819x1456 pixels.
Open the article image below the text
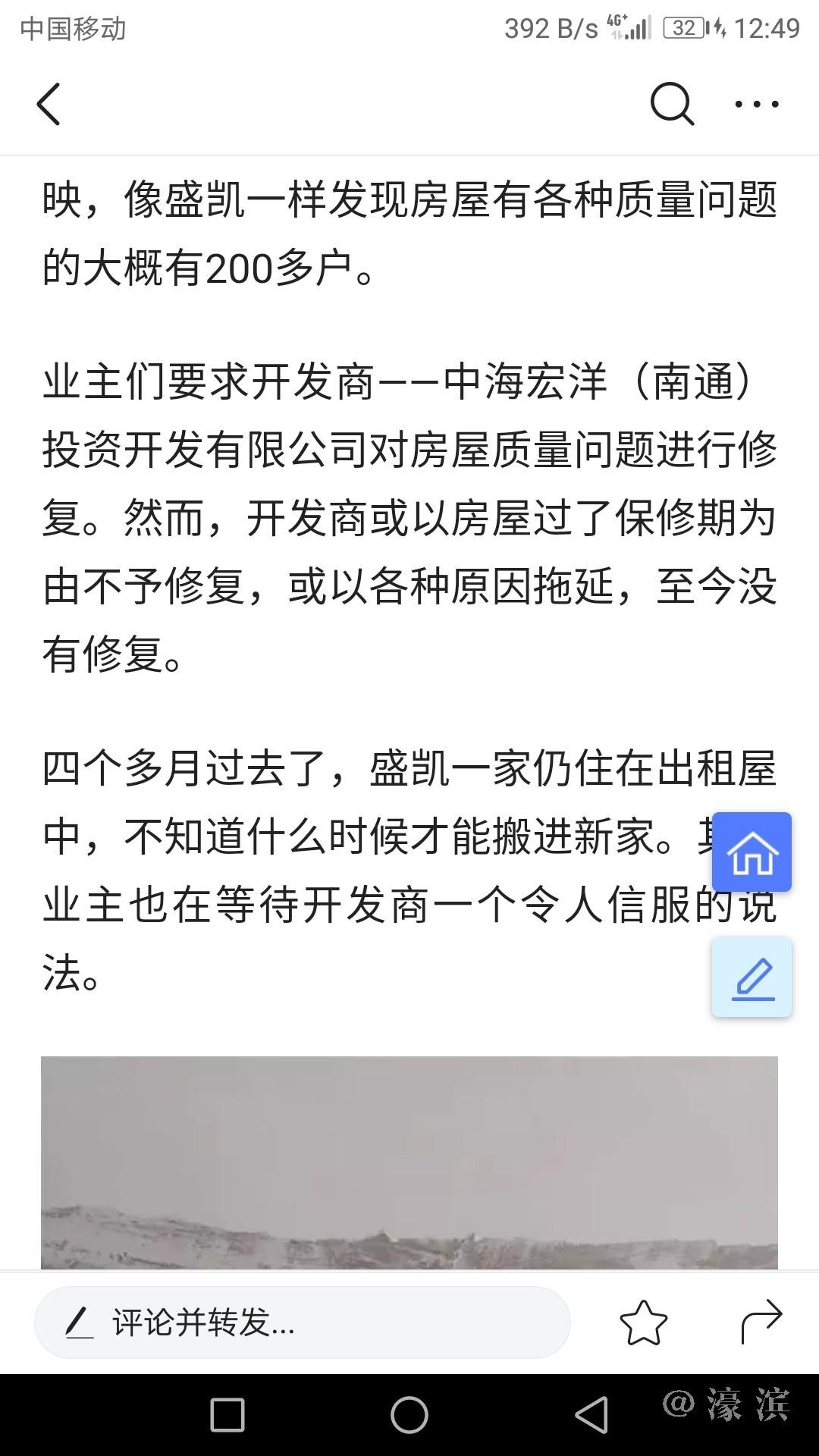(x=409, y=1162)
